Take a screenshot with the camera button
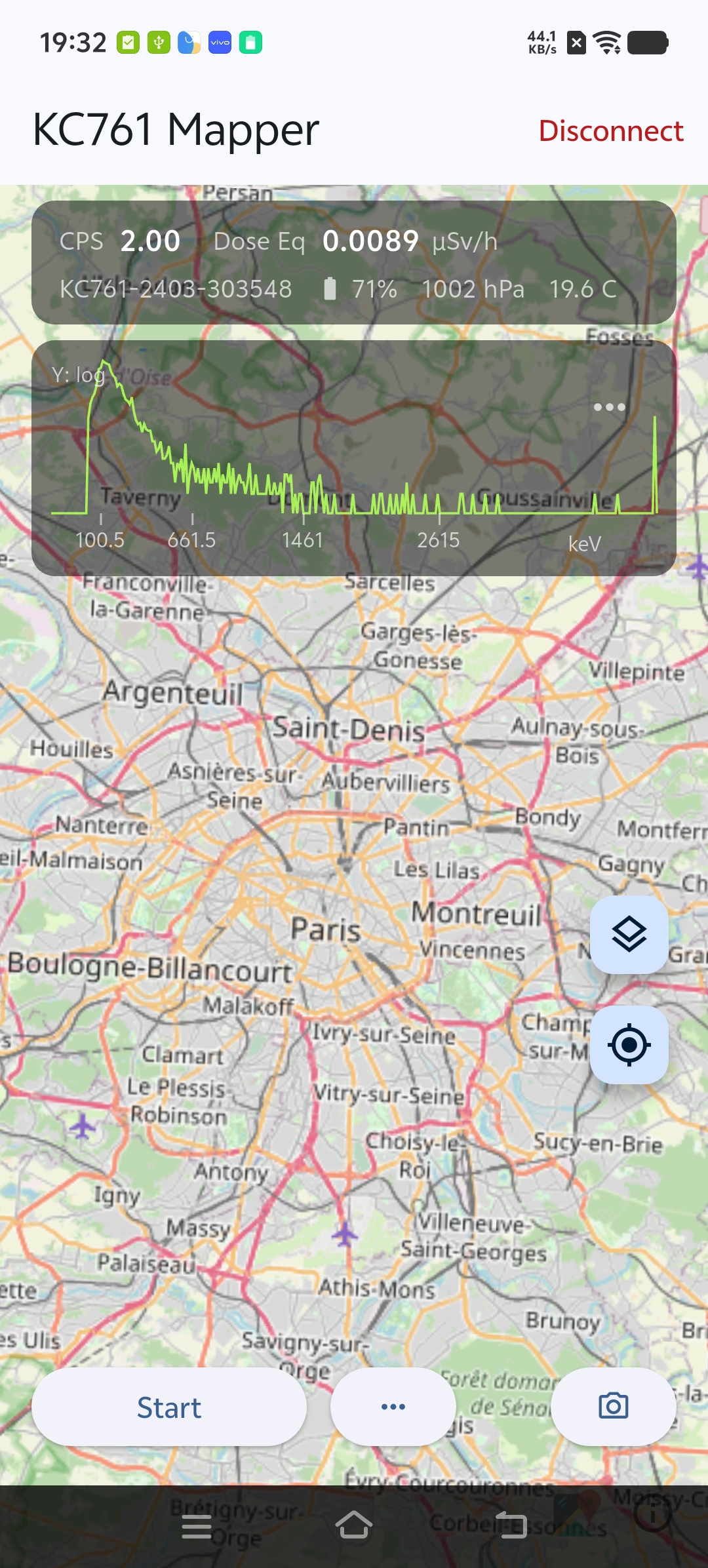708x1568 pixels. (x=614, y=1407)
